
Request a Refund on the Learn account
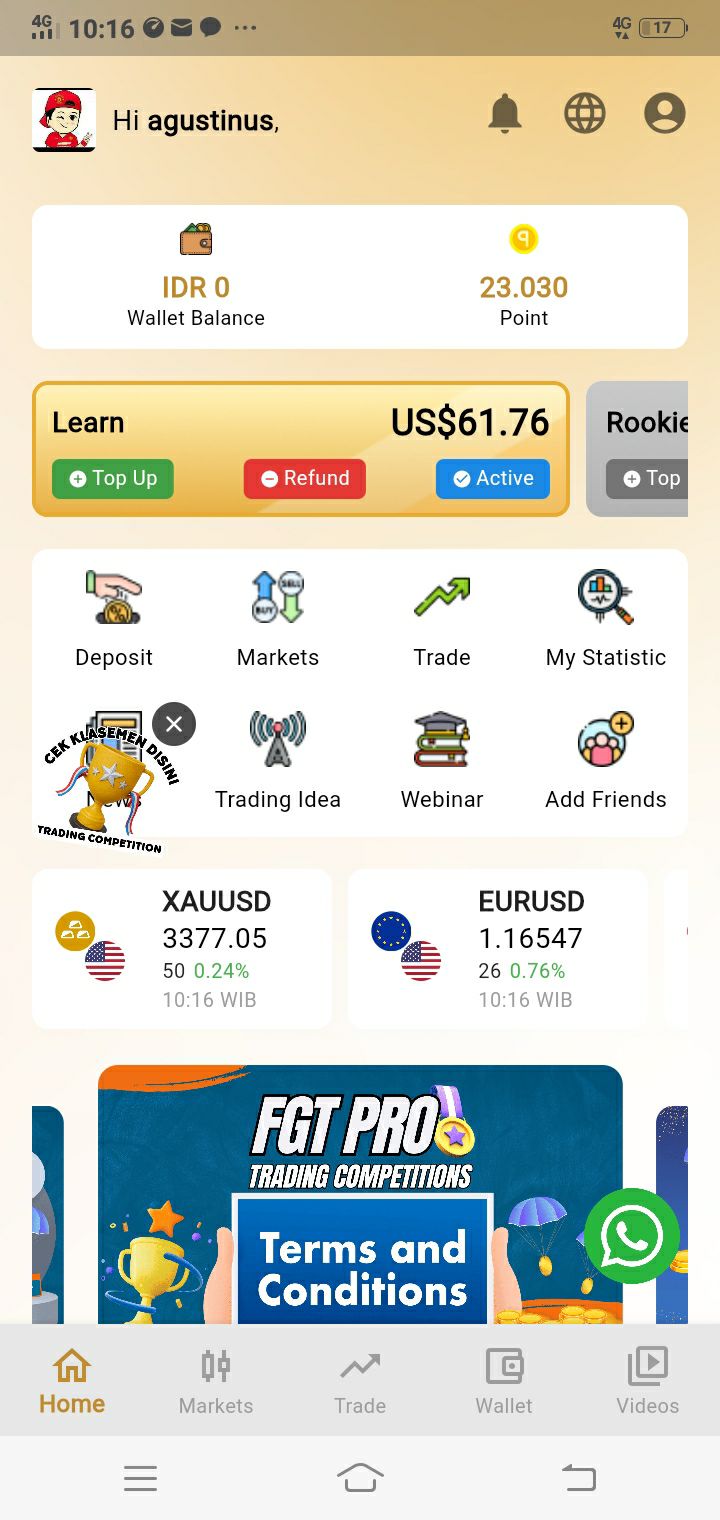[x=305, y=479]
